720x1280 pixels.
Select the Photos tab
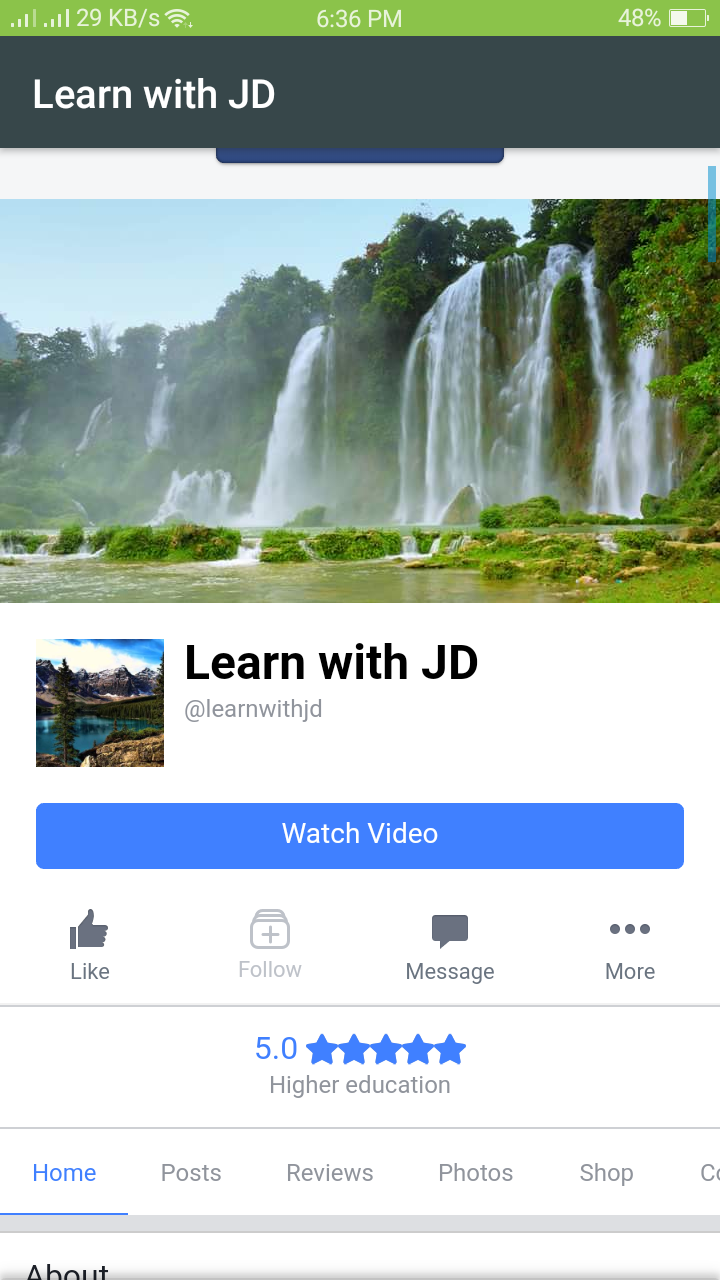(475, 1172)
